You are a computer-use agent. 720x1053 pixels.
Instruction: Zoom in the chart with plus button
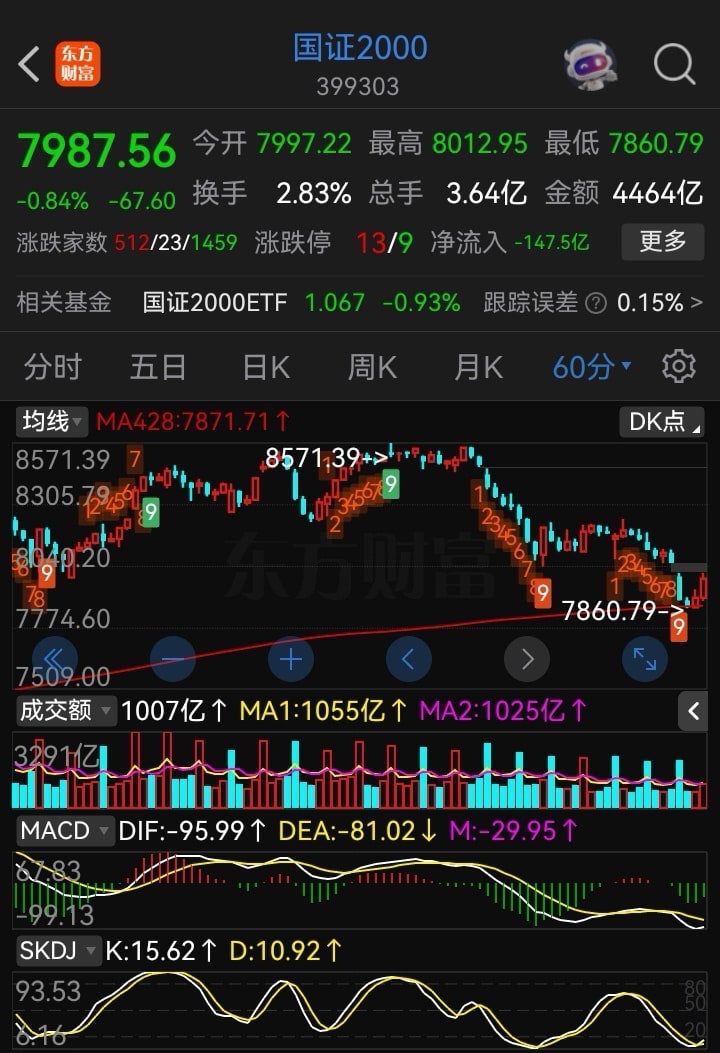[291, 659]
